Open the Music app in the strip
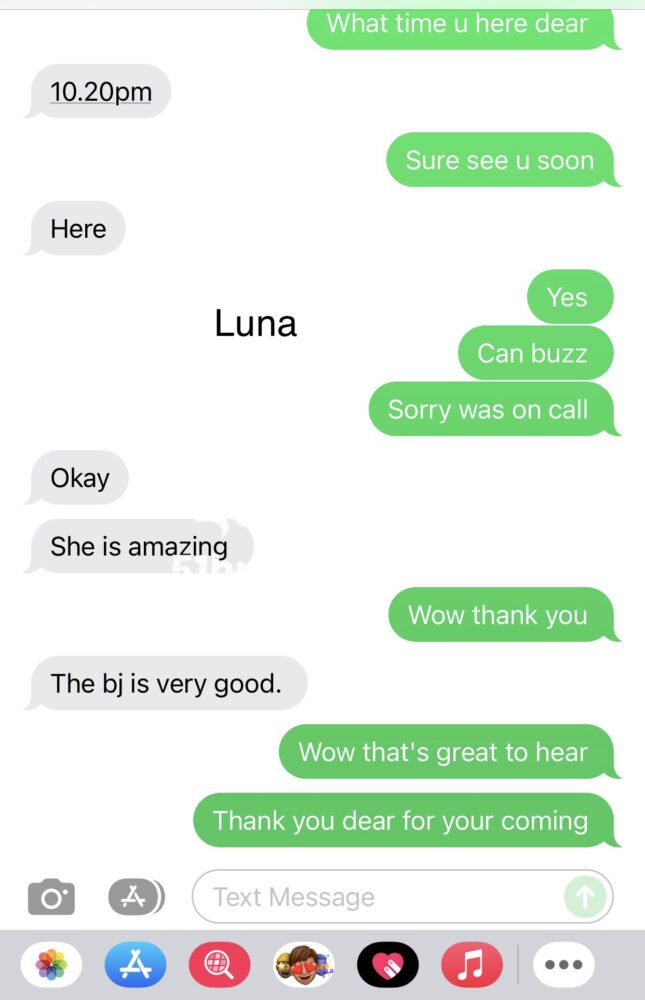Viewport: 645px width, 1000px height. coord(471,965)
